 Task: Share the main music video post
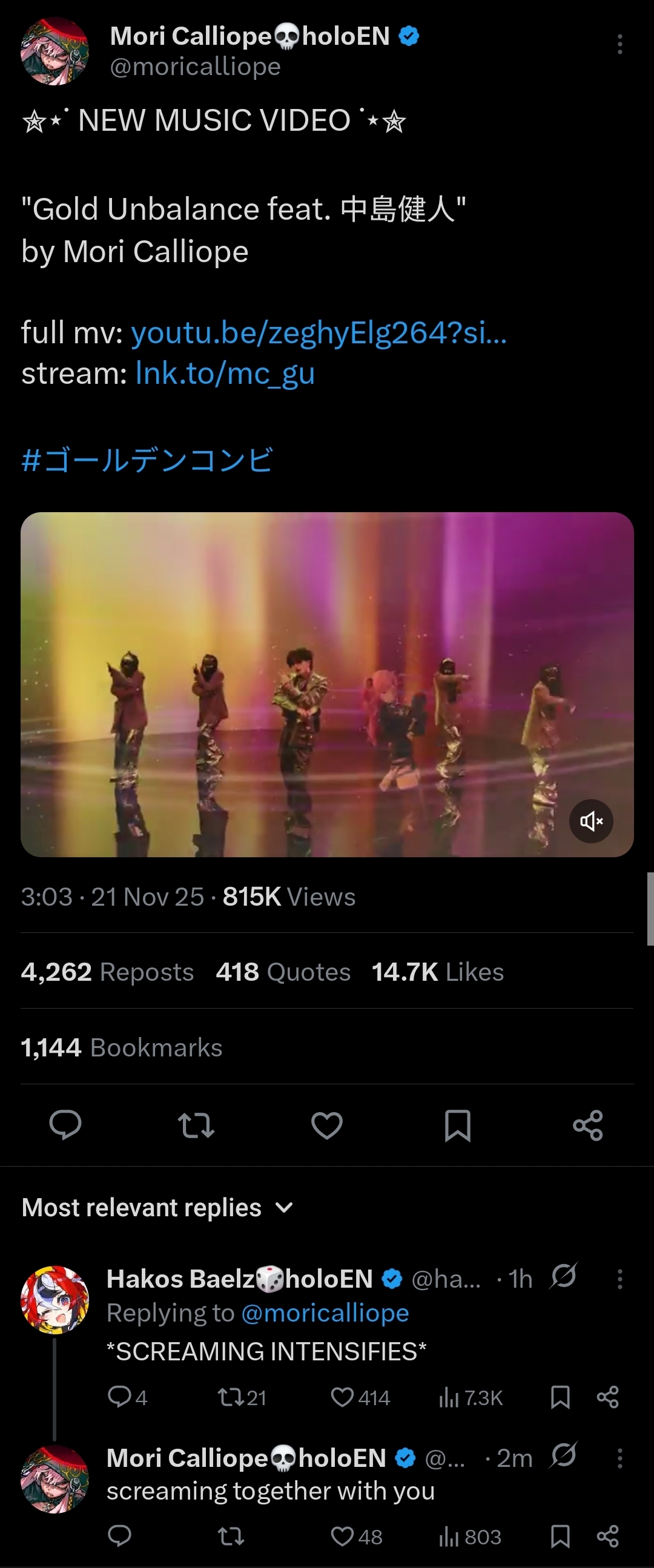tap(587, 1125)
